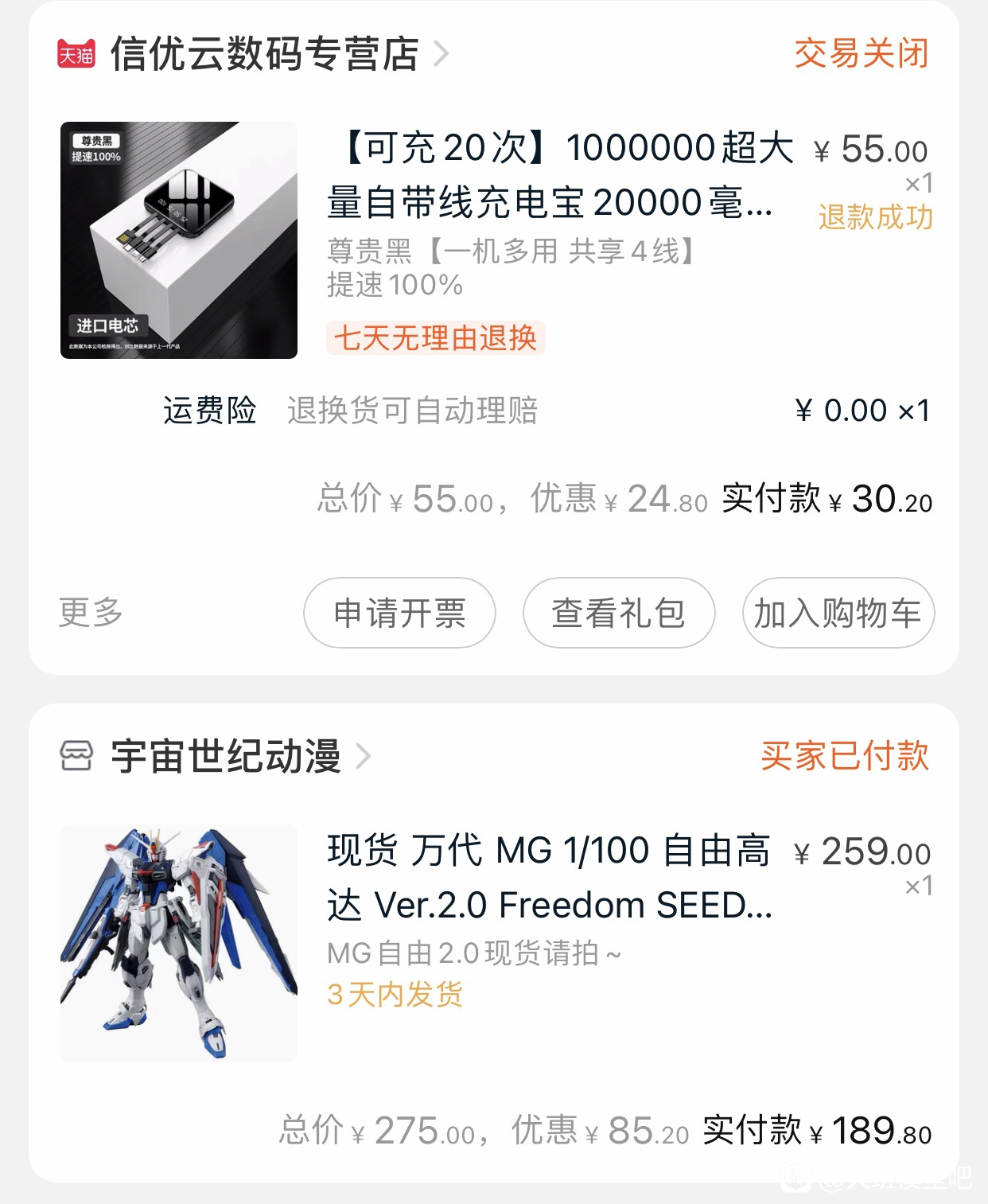Add power bank to cart with 加入购物车
This screenshot has height=1204, width=988.
point(838,613)
